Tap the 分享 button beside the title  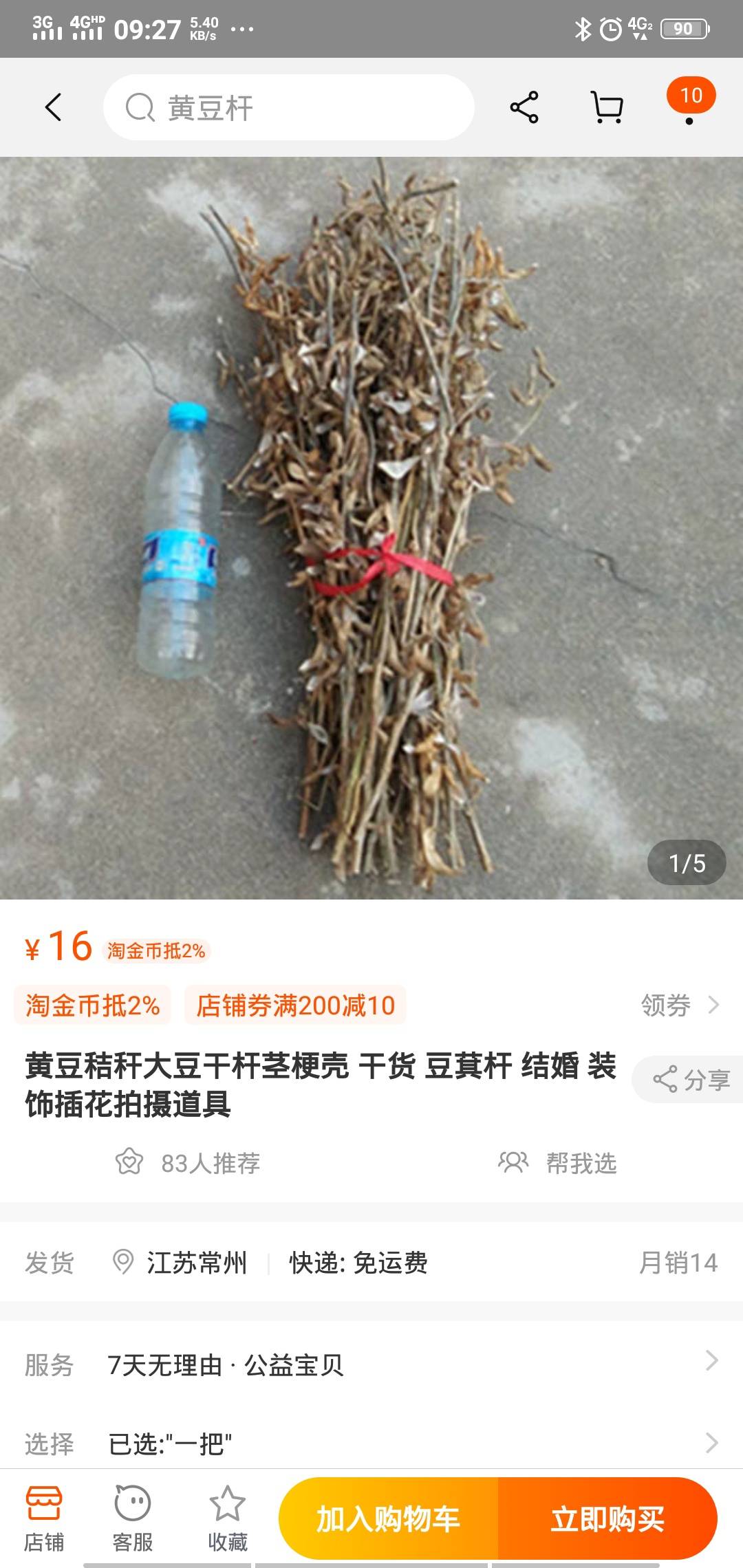tap(691, 1080)
